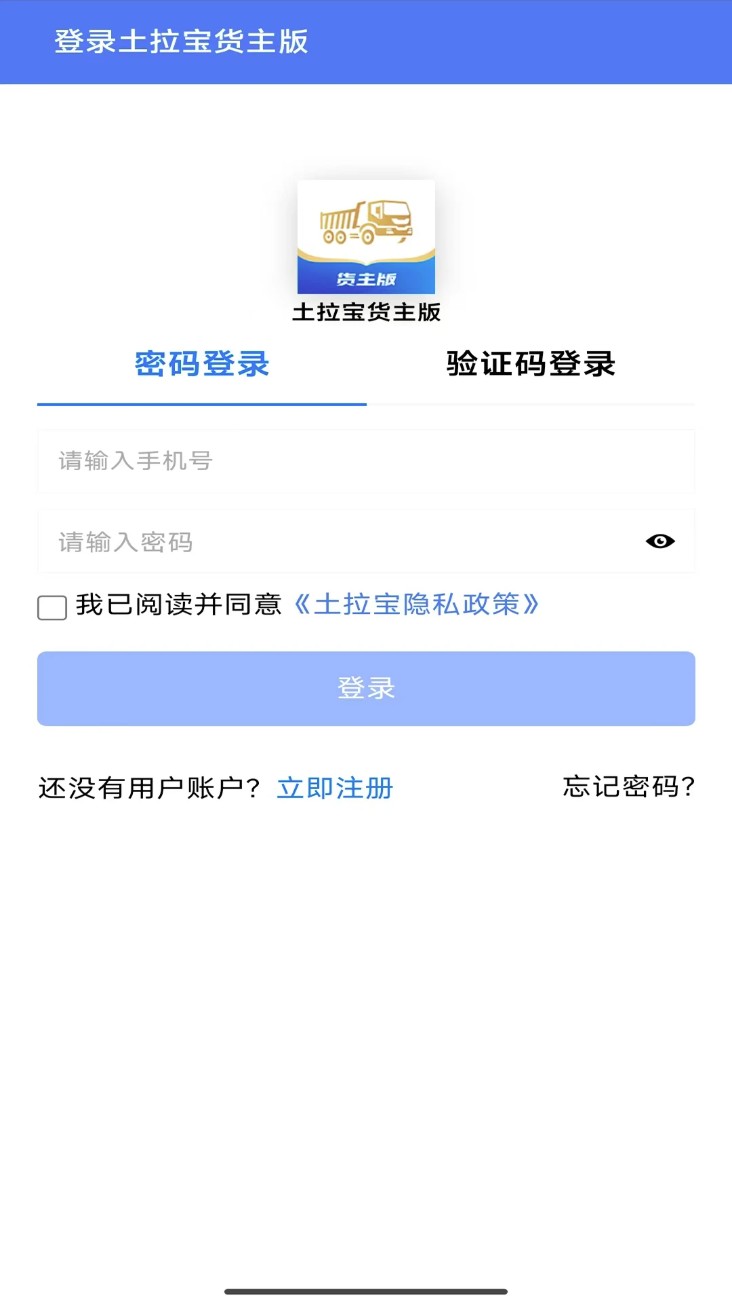Click the 立即注册 registration link
Viewport: 732px width, 1304px height.
tap(334, 789)
